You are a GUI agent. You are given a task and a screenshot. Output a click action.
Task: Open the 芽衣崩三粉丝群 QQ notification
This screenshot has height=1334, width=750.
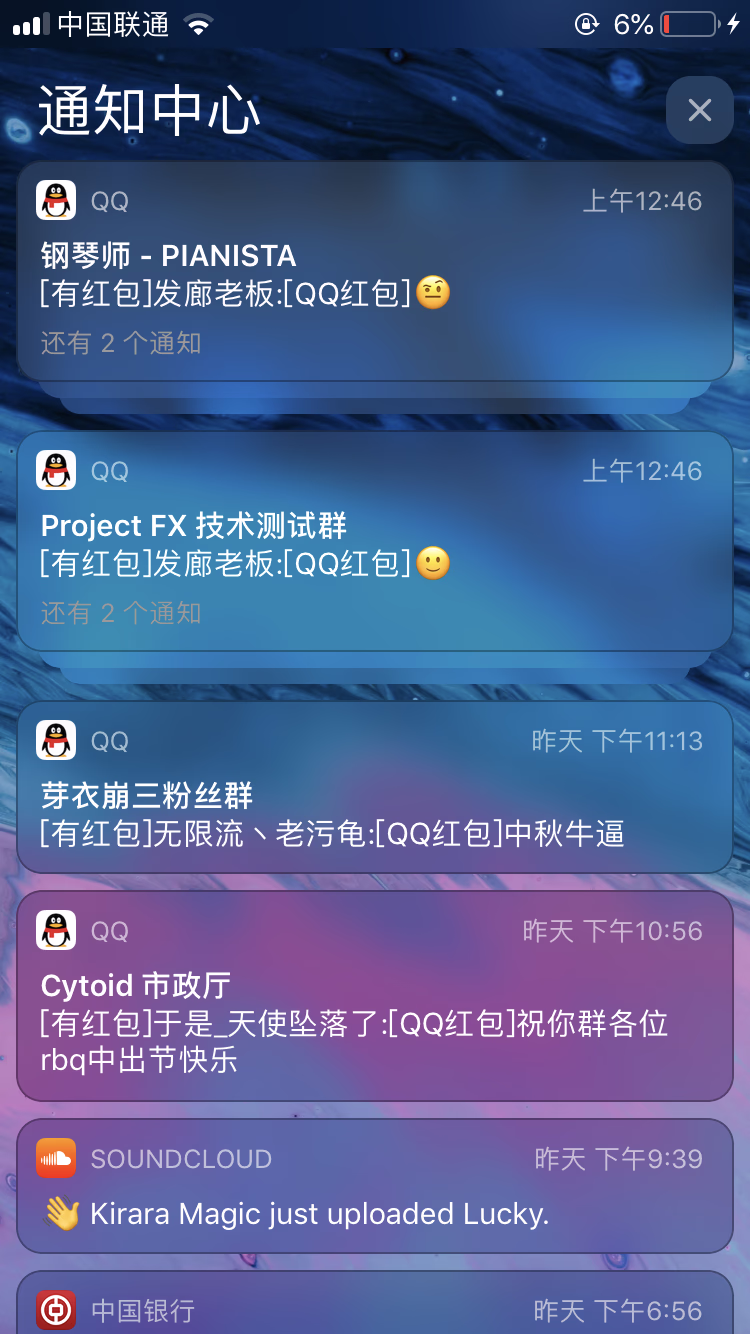(375, 787)
